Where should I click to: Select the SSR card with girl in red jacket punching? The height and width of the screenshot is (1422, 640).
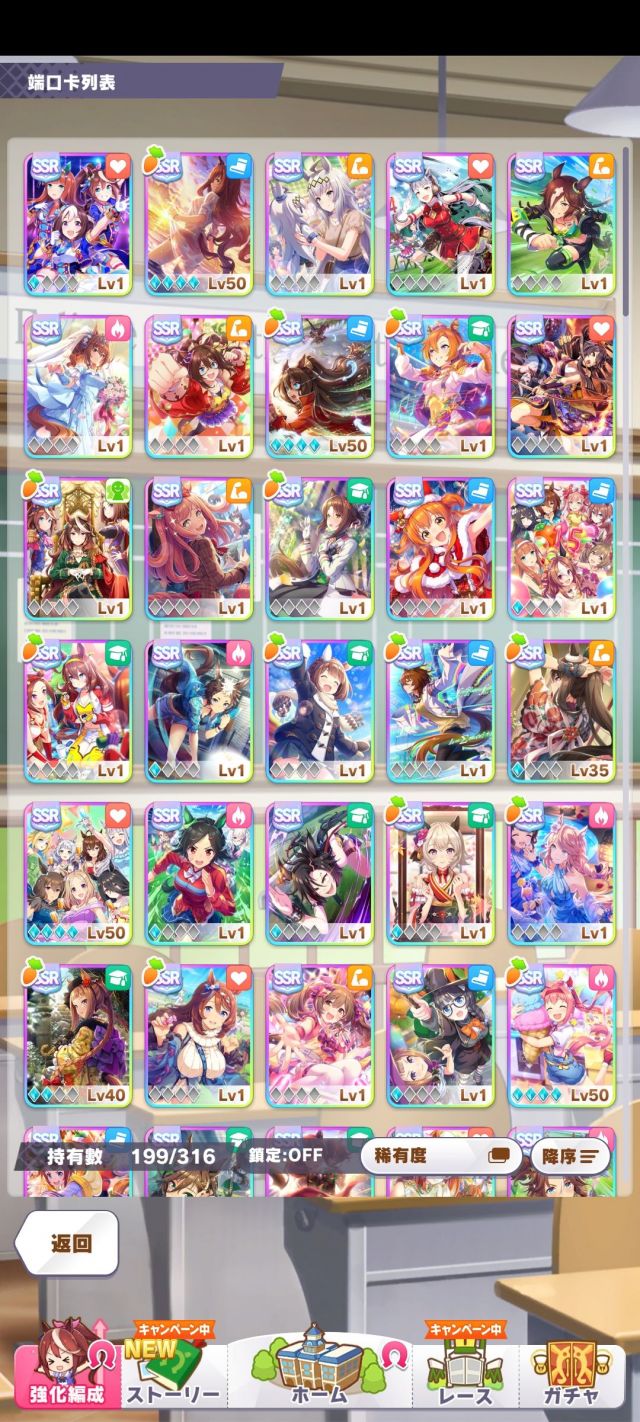[x=199, y=387]
